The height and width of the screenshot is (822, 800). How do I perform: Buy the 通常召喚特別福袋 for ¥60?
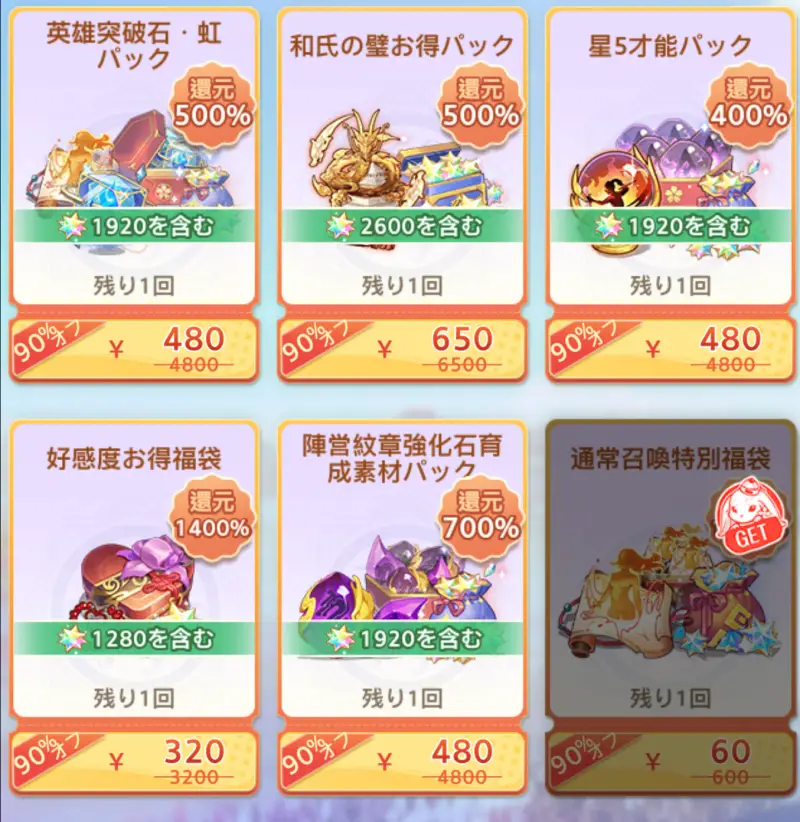(x=668, y=756)
